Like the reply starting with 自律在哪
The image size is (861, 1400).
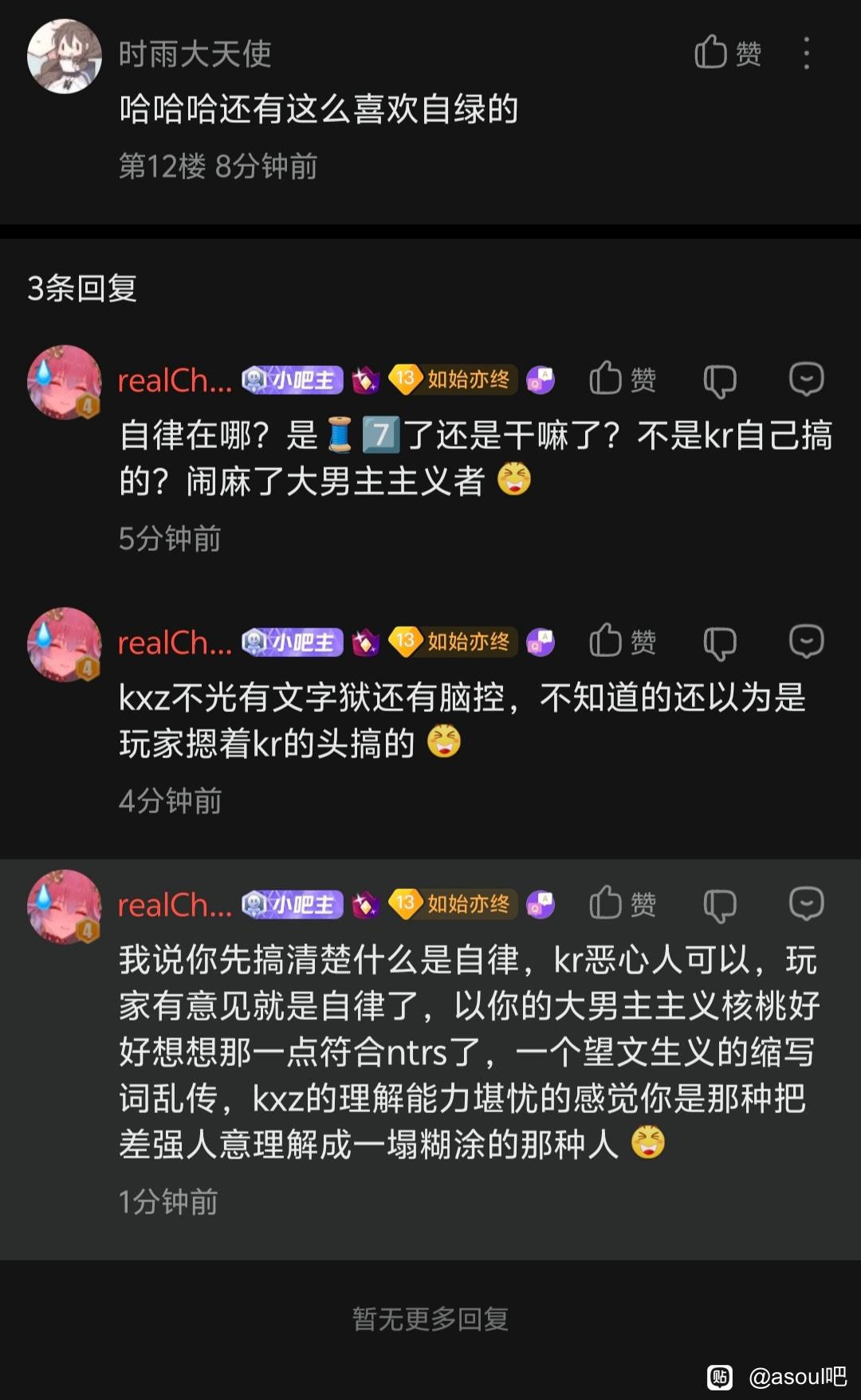622,379
